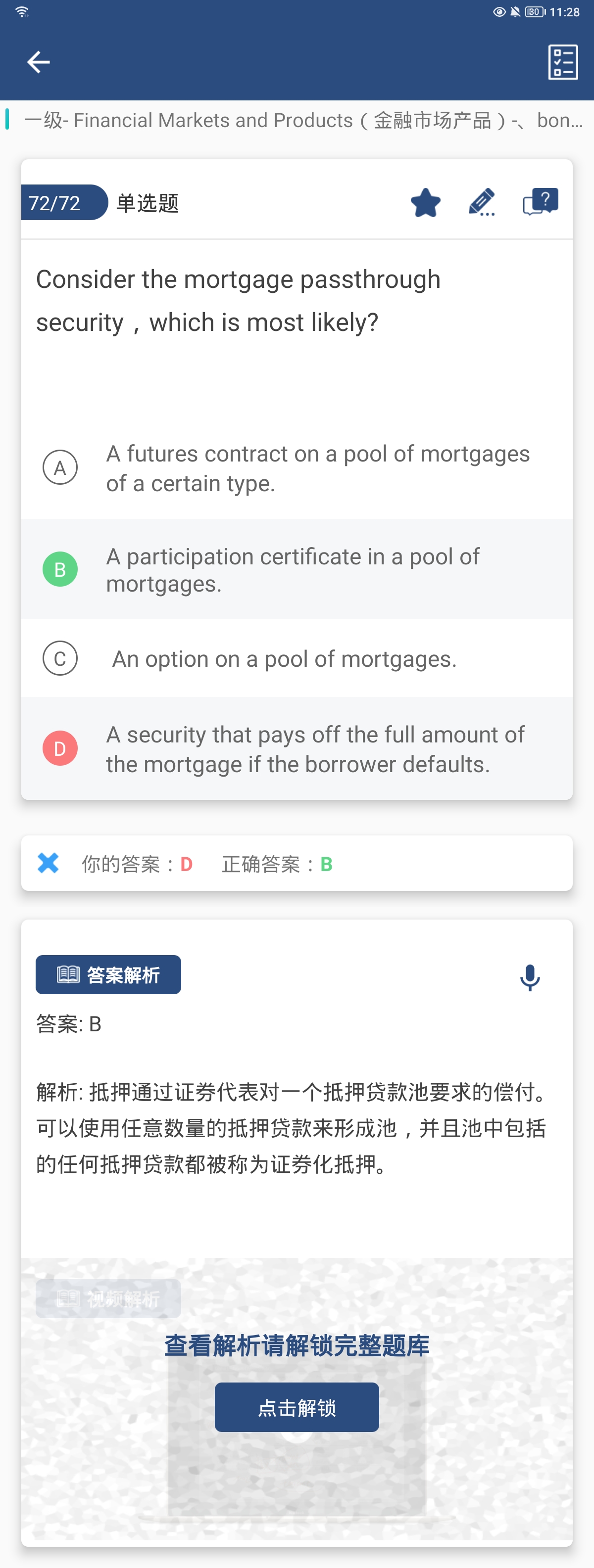This screenshot has width=594, height=1568.
Task: Open the pencil note editor
Action: coord(482,203)
